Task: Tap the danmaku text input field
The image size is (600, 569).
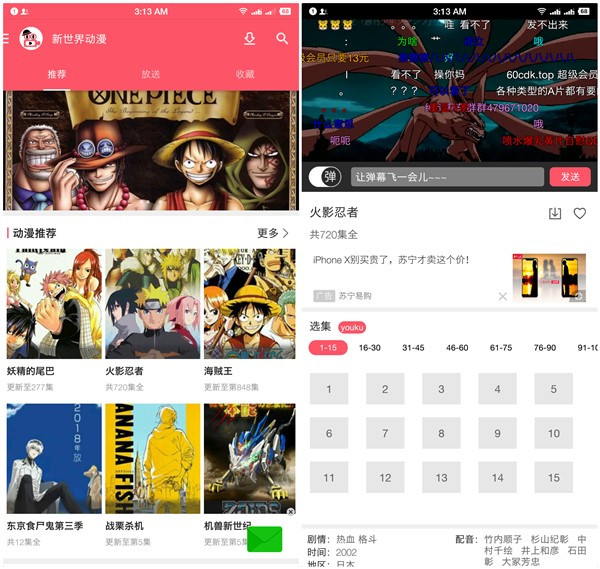Action: (447, 177)
